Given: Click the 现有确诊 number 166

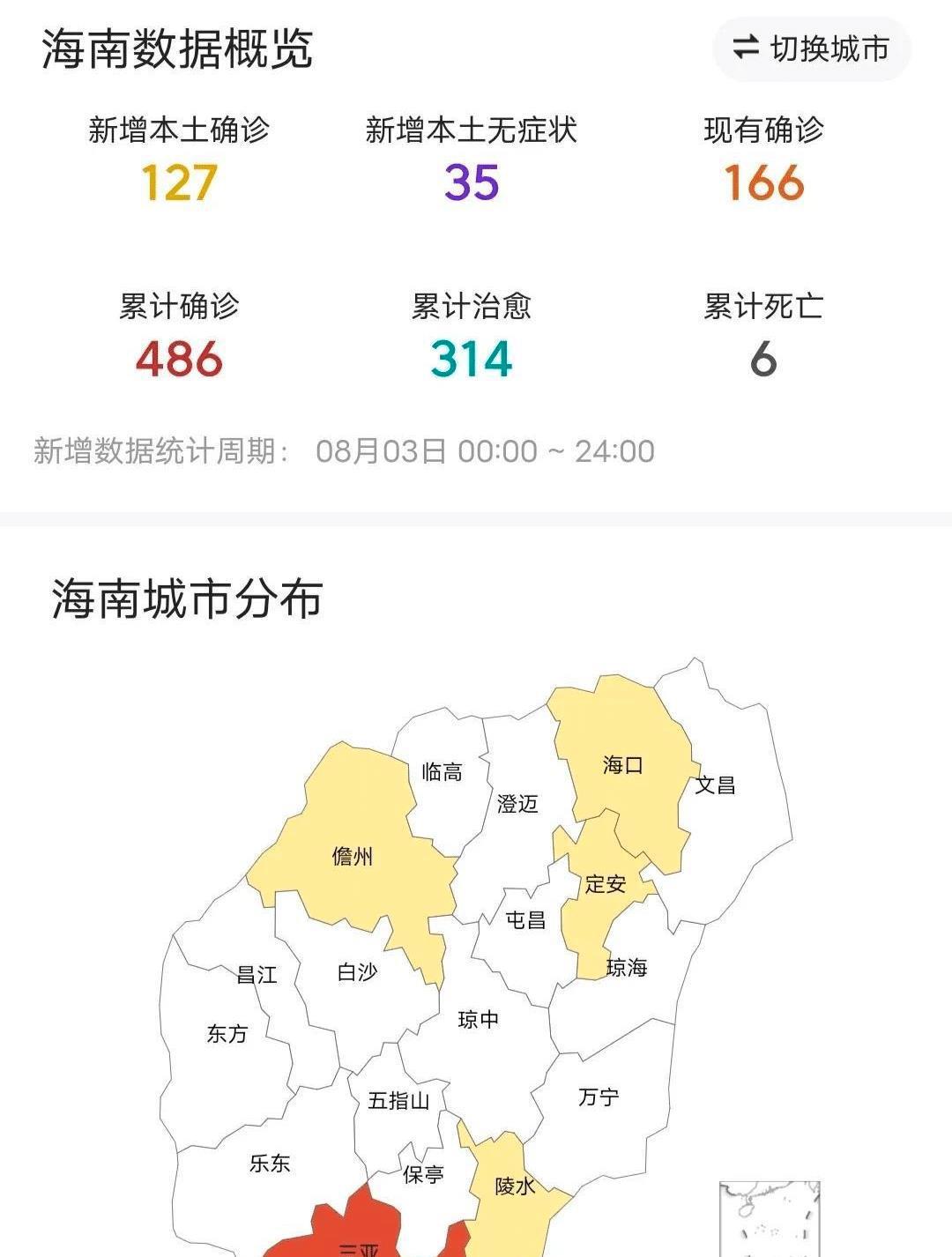Looking at the screenshot, I should point(762,180).
